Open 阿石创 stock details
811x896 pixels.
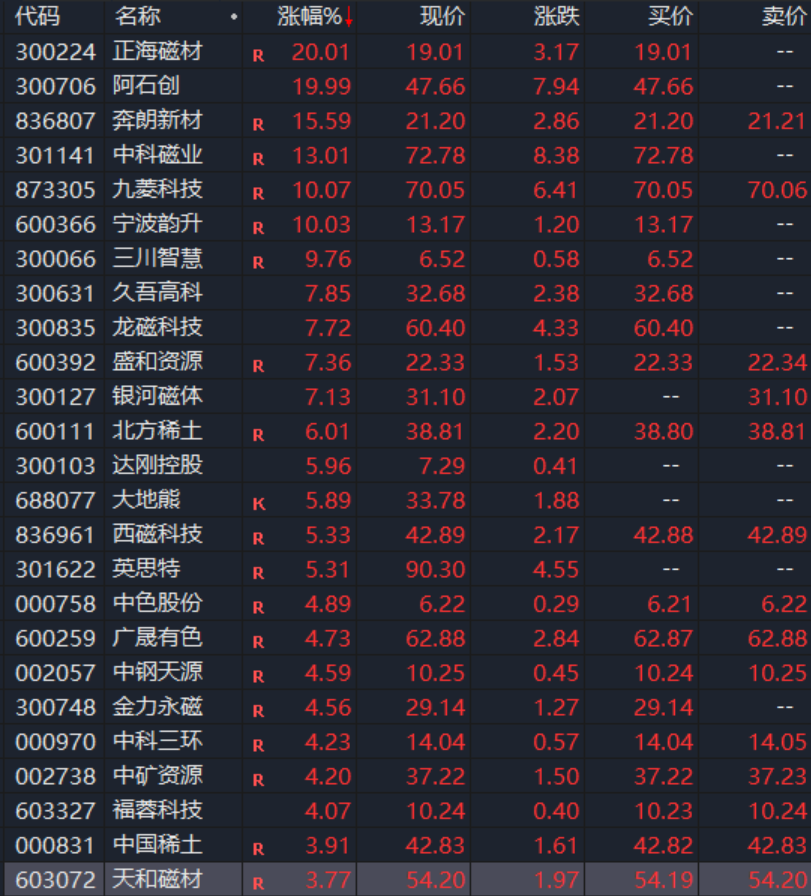(146, 87)
